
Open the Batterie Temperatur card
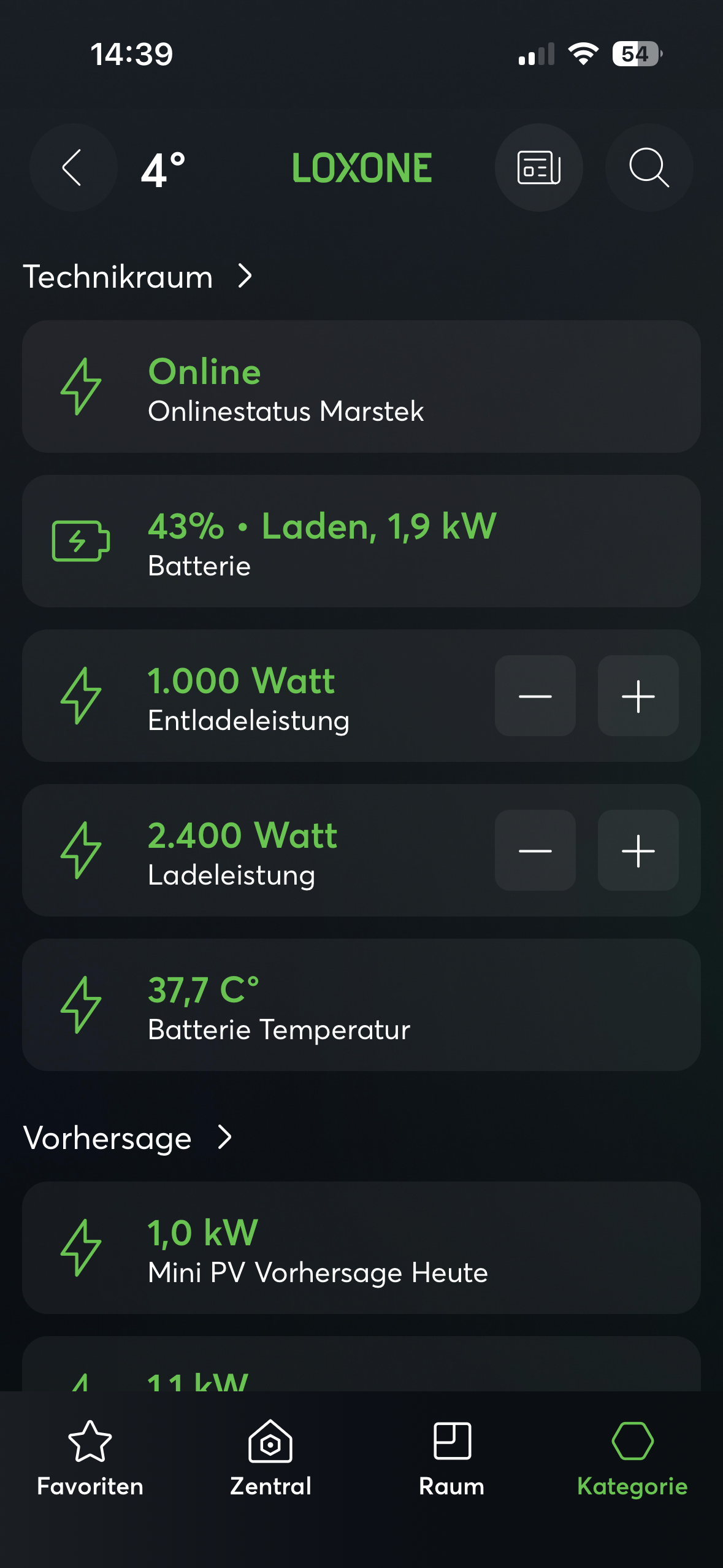361,1005
